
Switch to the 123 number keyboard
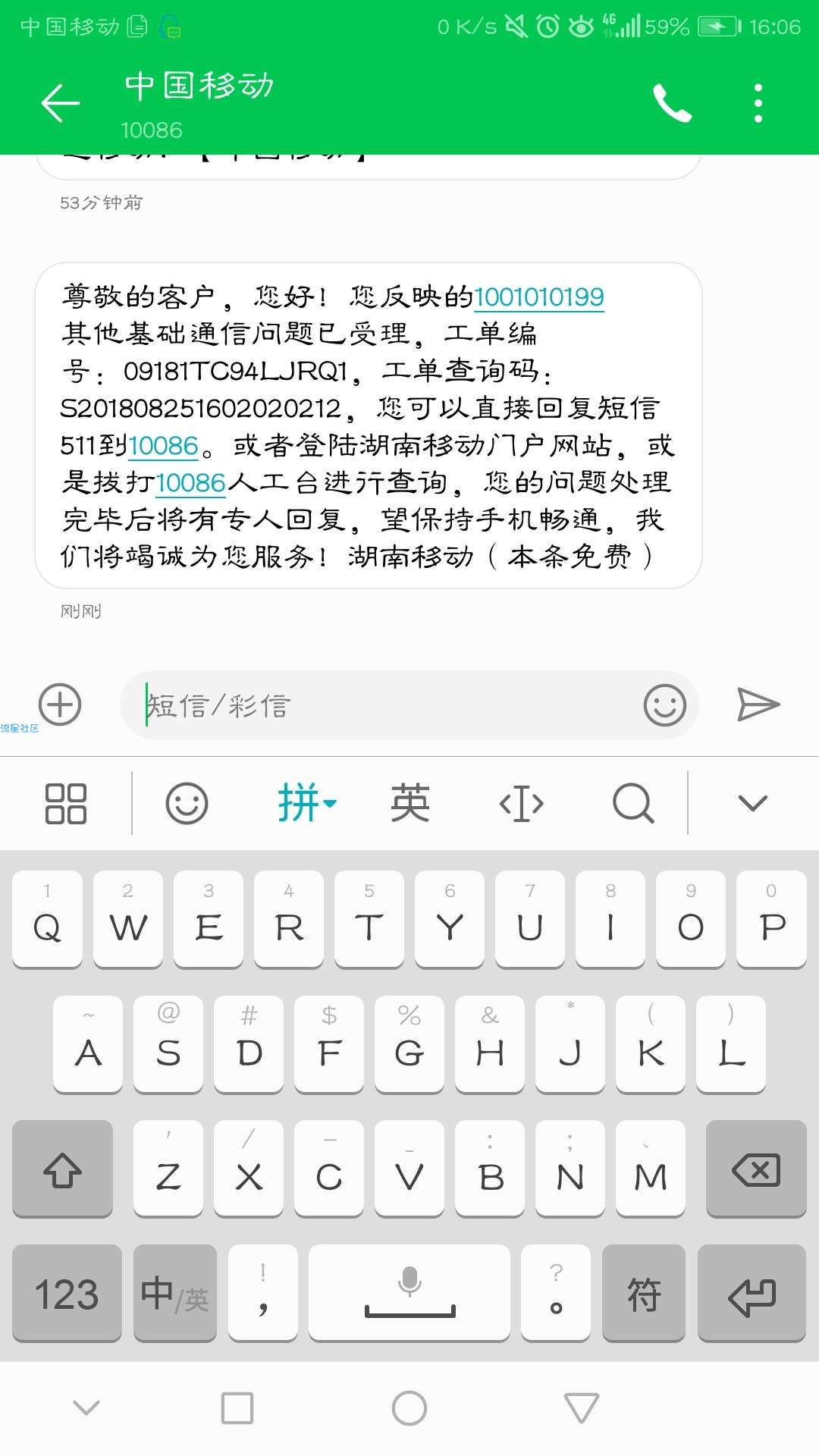67,1293
